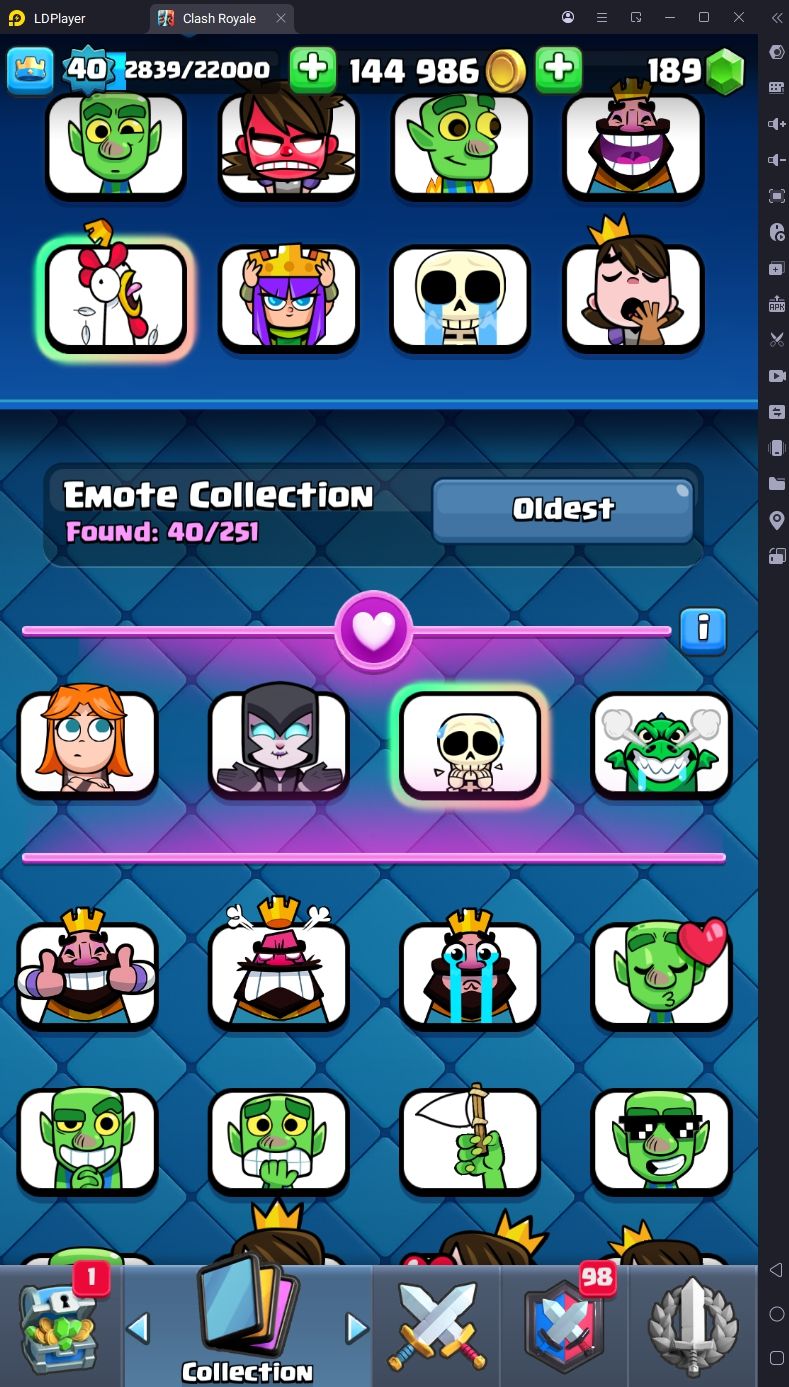Select the yawning princess emote
This screenshot has height=1387, width=789.
633,297
